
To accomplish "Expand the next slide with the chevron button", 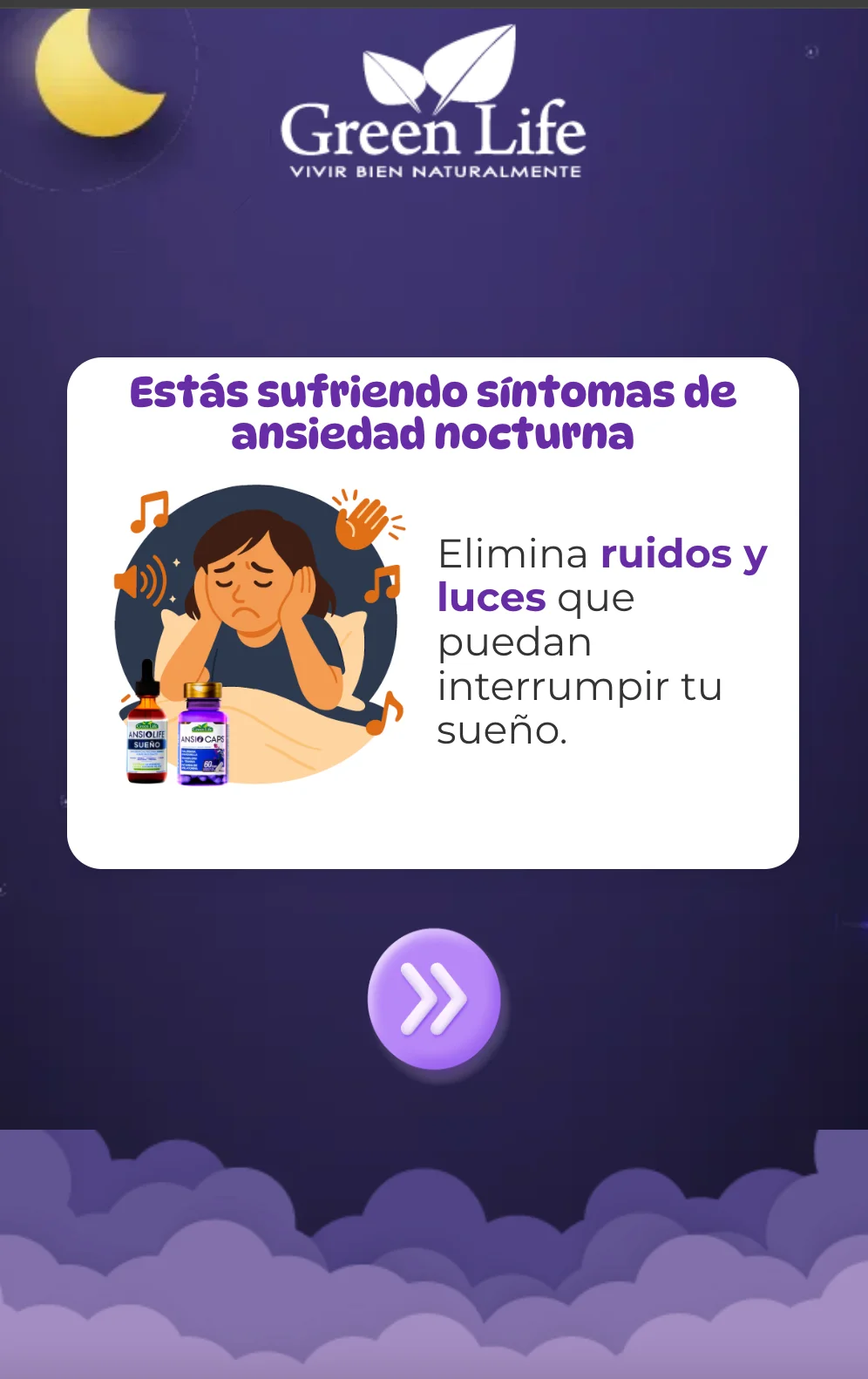I will tap(433, 999).
